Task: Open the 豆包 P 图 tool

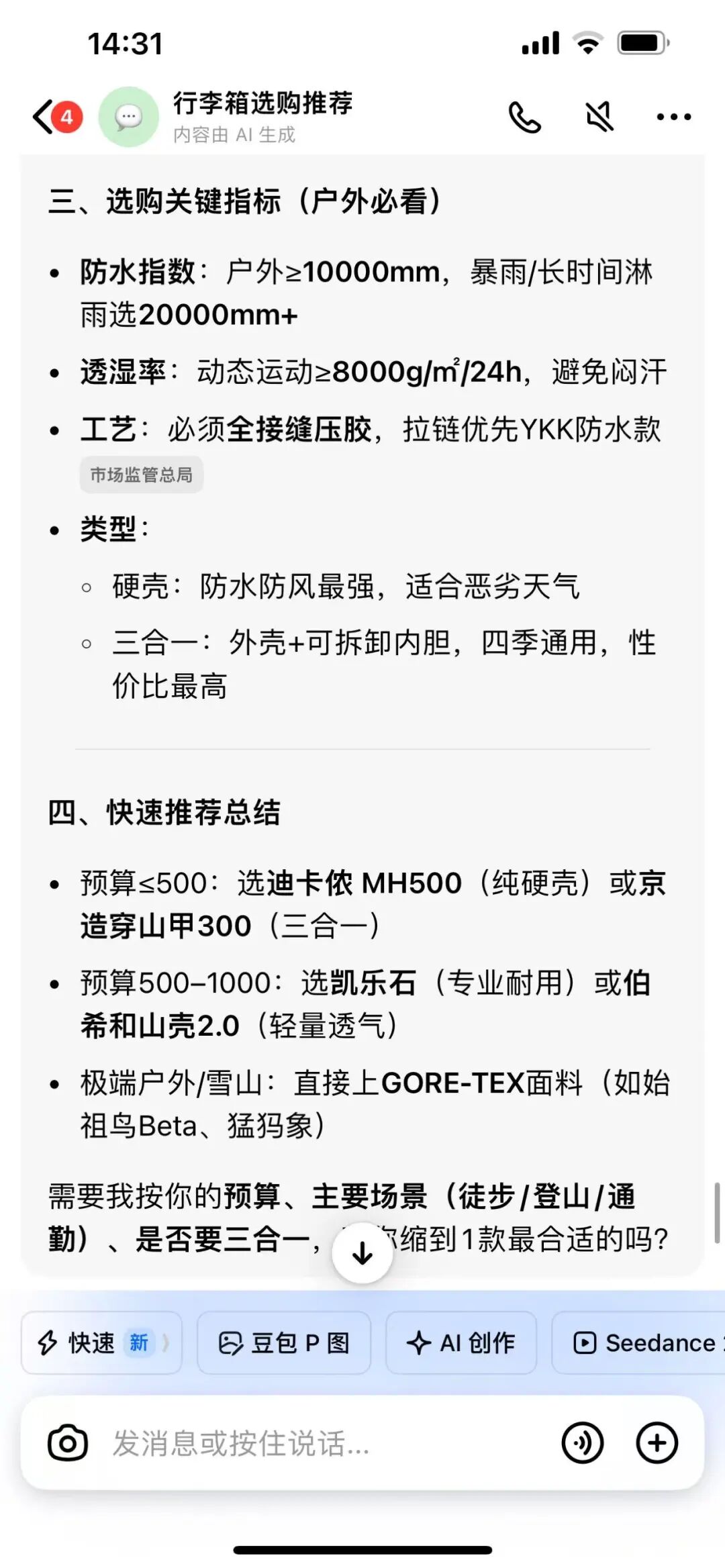Action: [284, 1343]
